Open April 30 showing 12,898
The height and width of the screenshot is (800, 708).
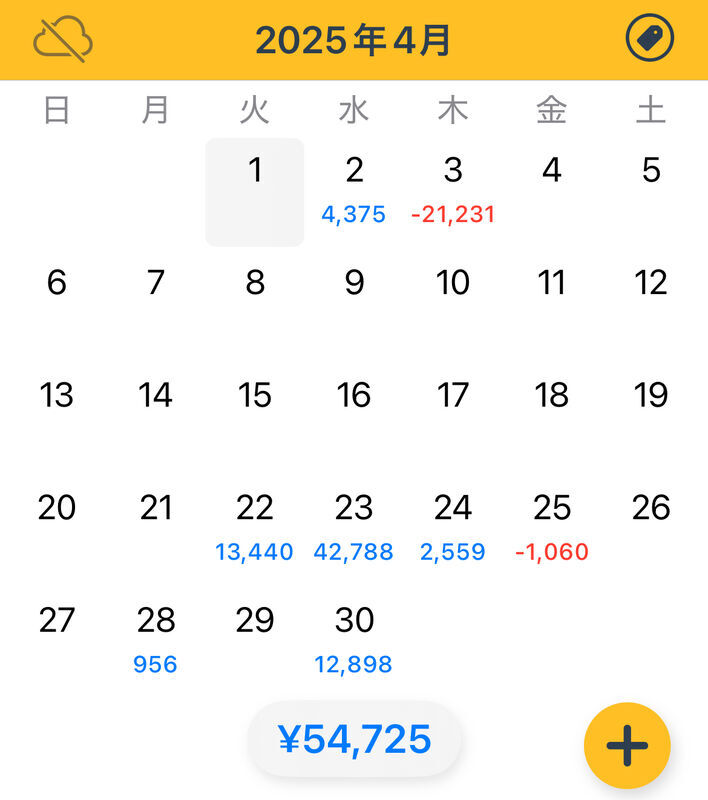354,638
